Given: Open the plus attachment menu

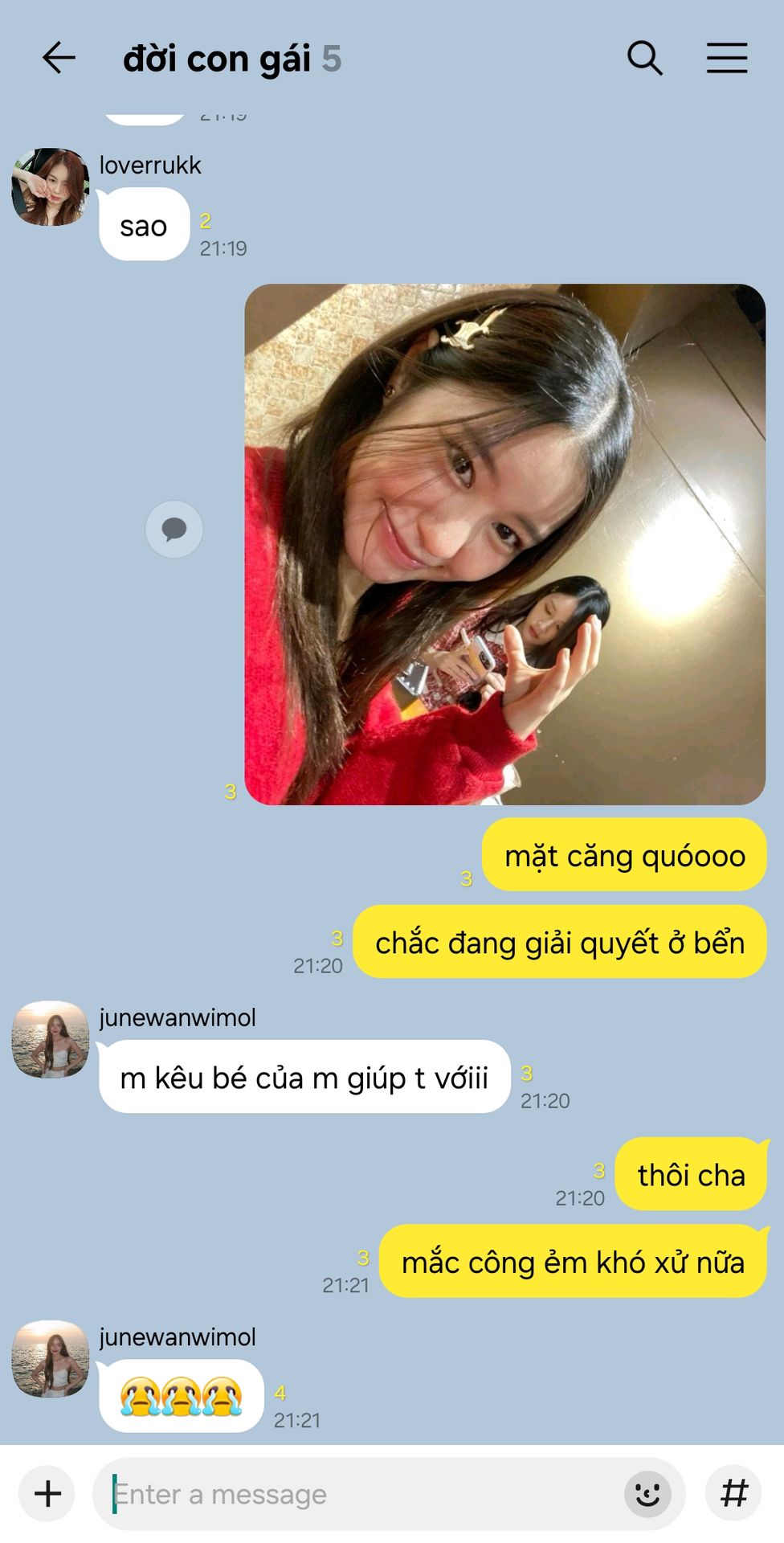Looking at the screenshot, I should 48,1493.
